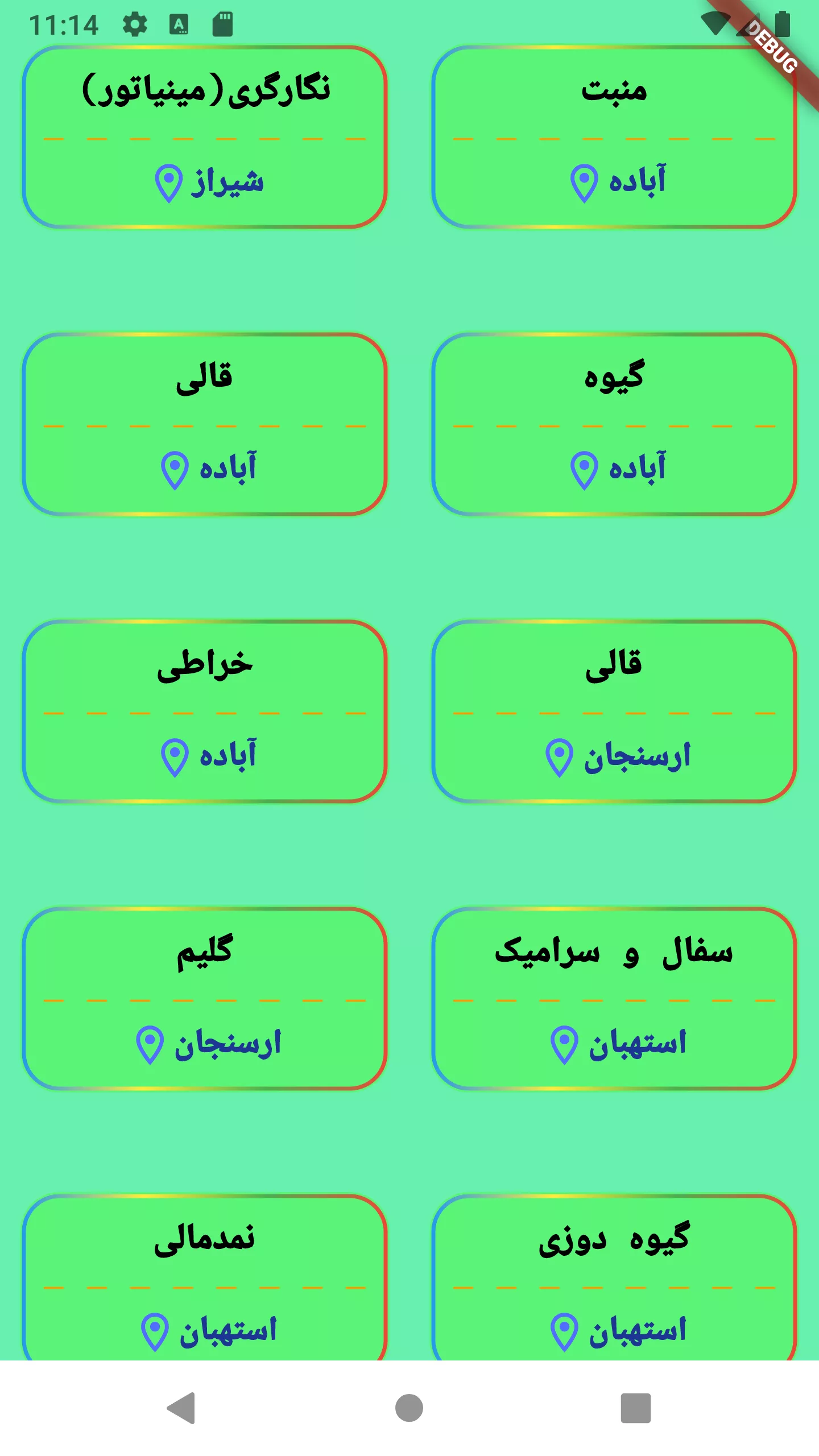
Task: Select the قالی card located in آباده
Action: pyautogui.click(x=205, y=424)
